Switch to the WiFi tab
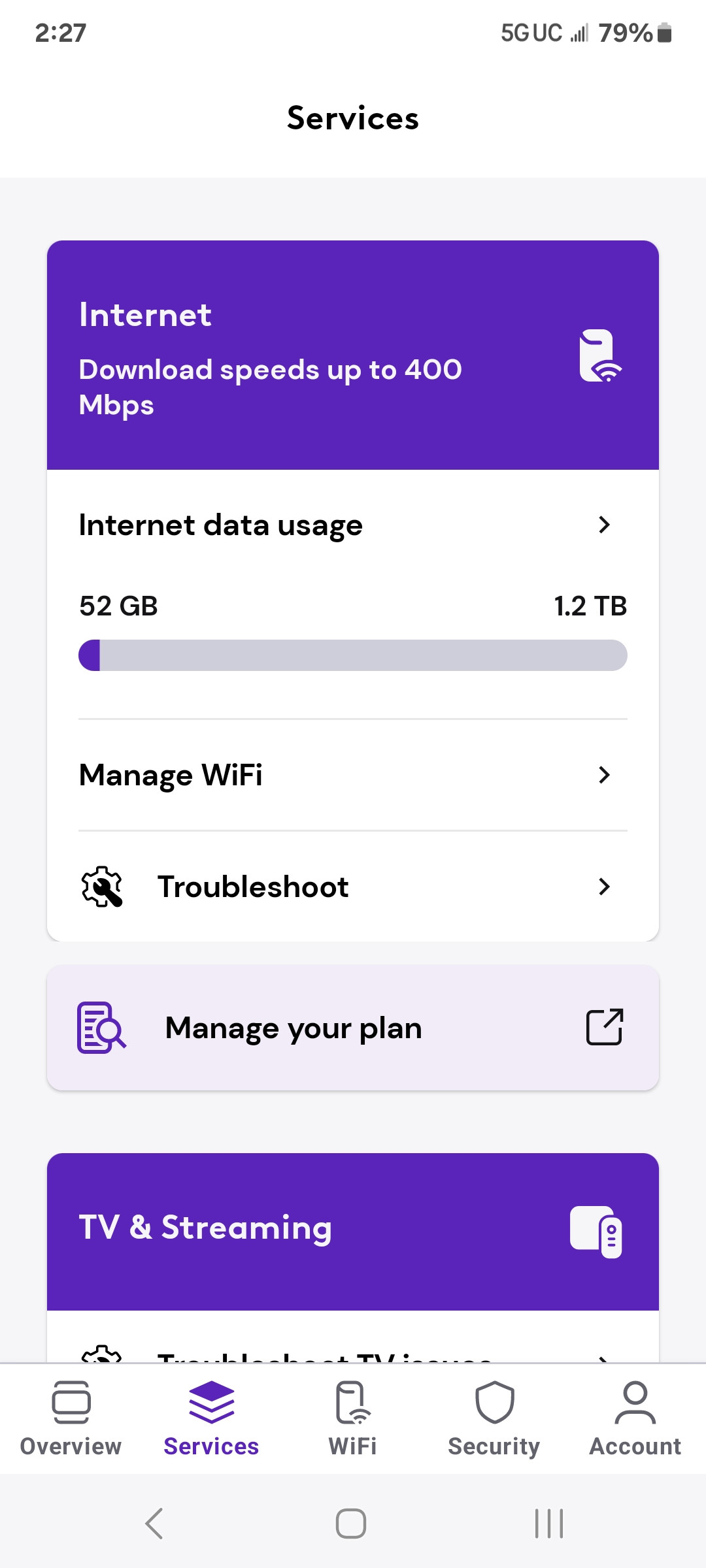The height and width of the screenshot is (1568, 706). [353, 1419]
